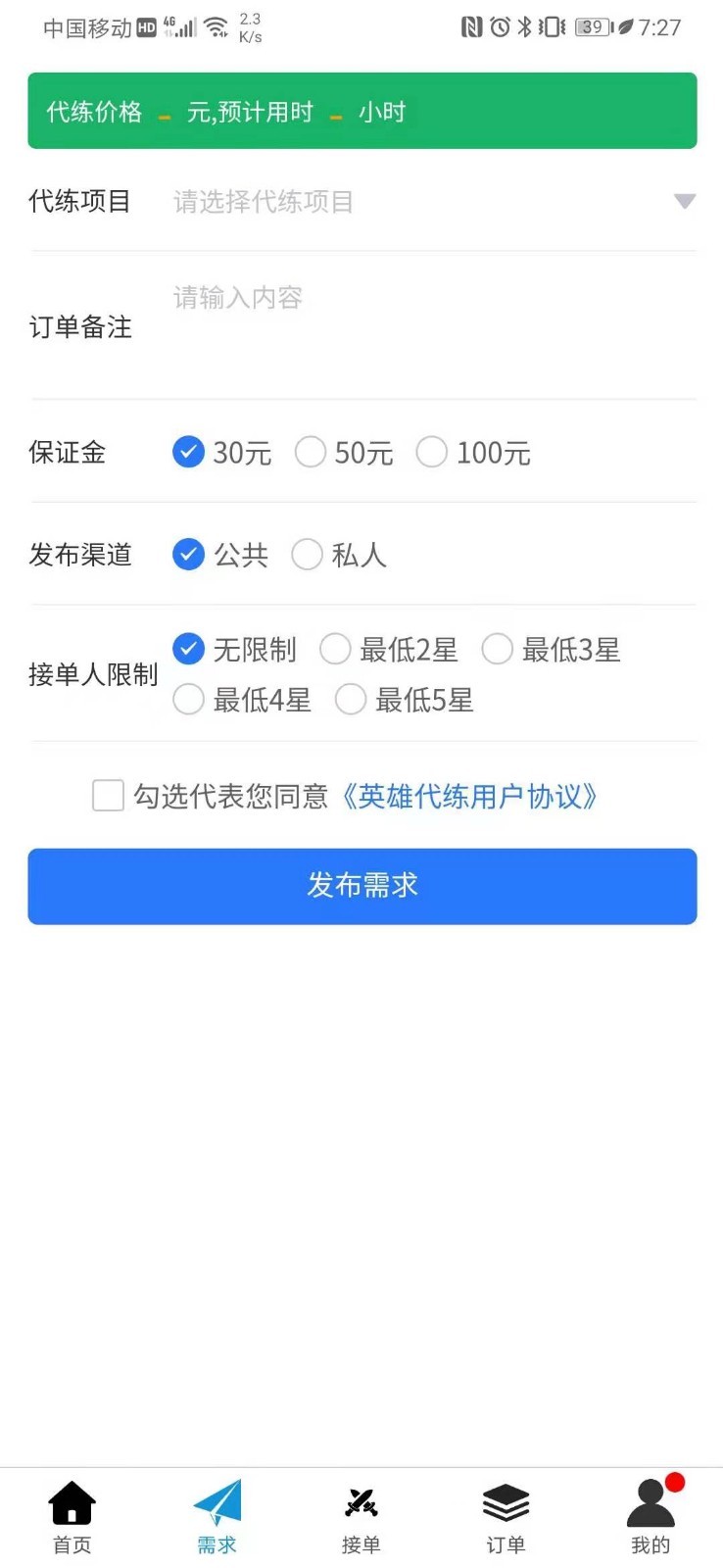Open the 代练项目 dropdown selector
This screenshot has width=723, height=1568.
point(431,202)
